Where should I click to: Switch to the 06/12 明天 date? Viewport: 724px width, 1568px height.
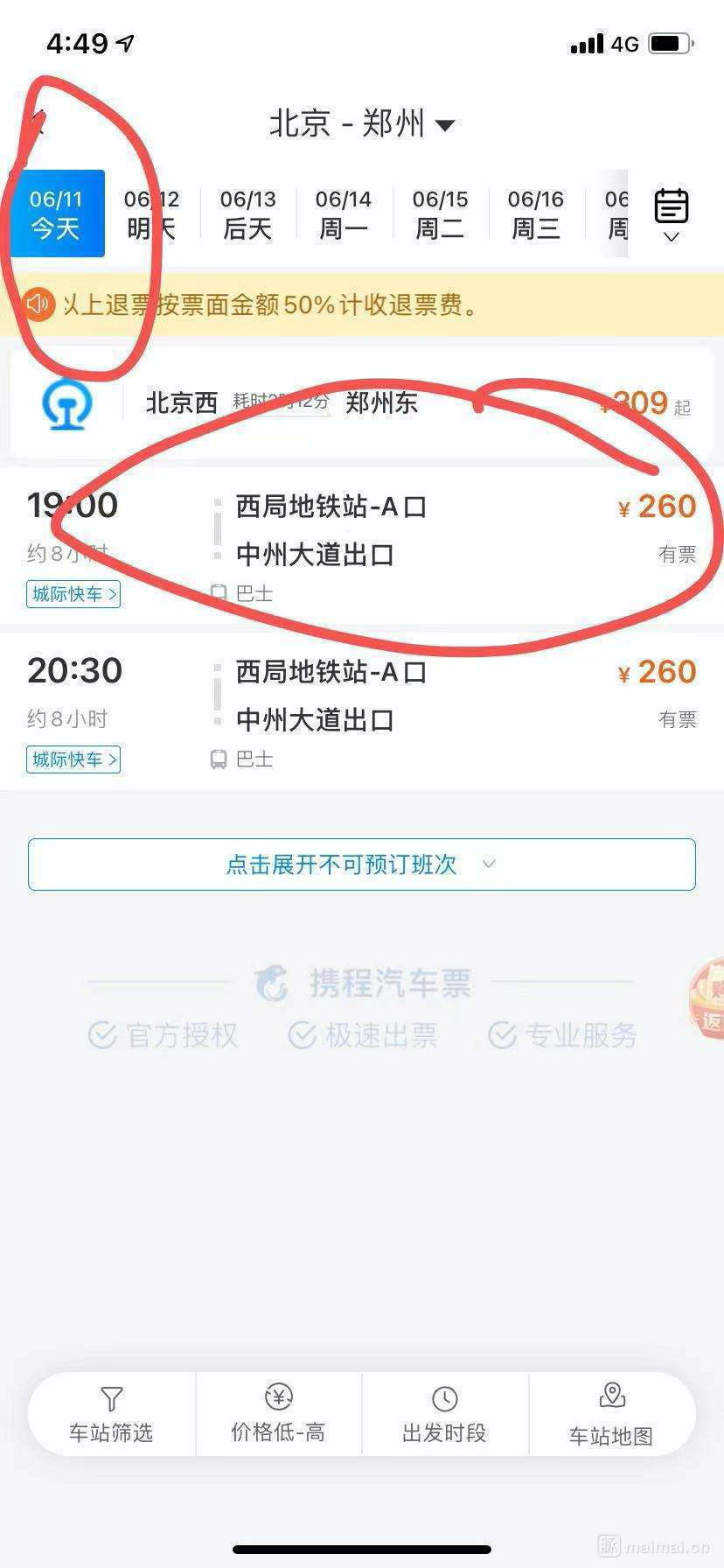tap(151, 214)
